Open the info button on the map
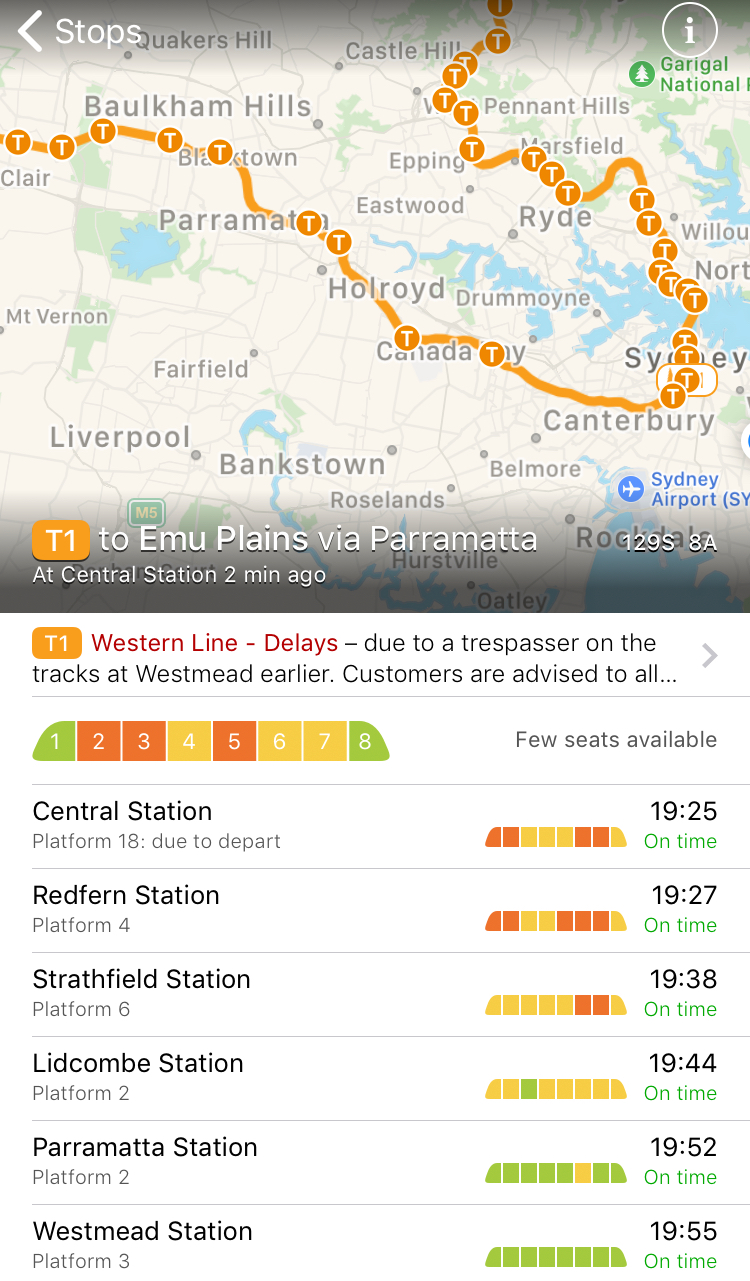This screenshot has height=1281, width=750. pos(689,31)
